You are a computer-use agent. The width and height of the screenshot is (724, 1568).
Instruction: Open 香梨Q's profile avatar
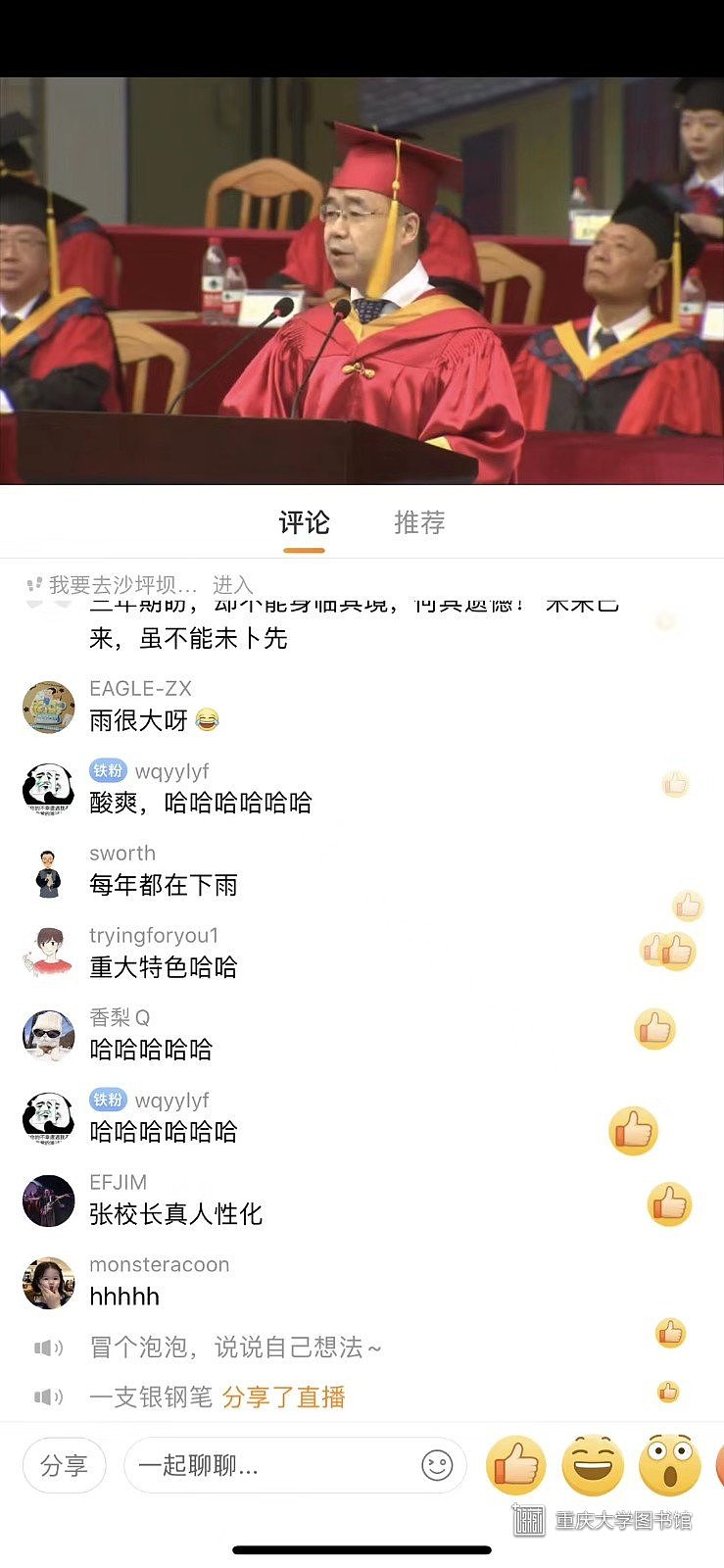tap(49, 1036)
